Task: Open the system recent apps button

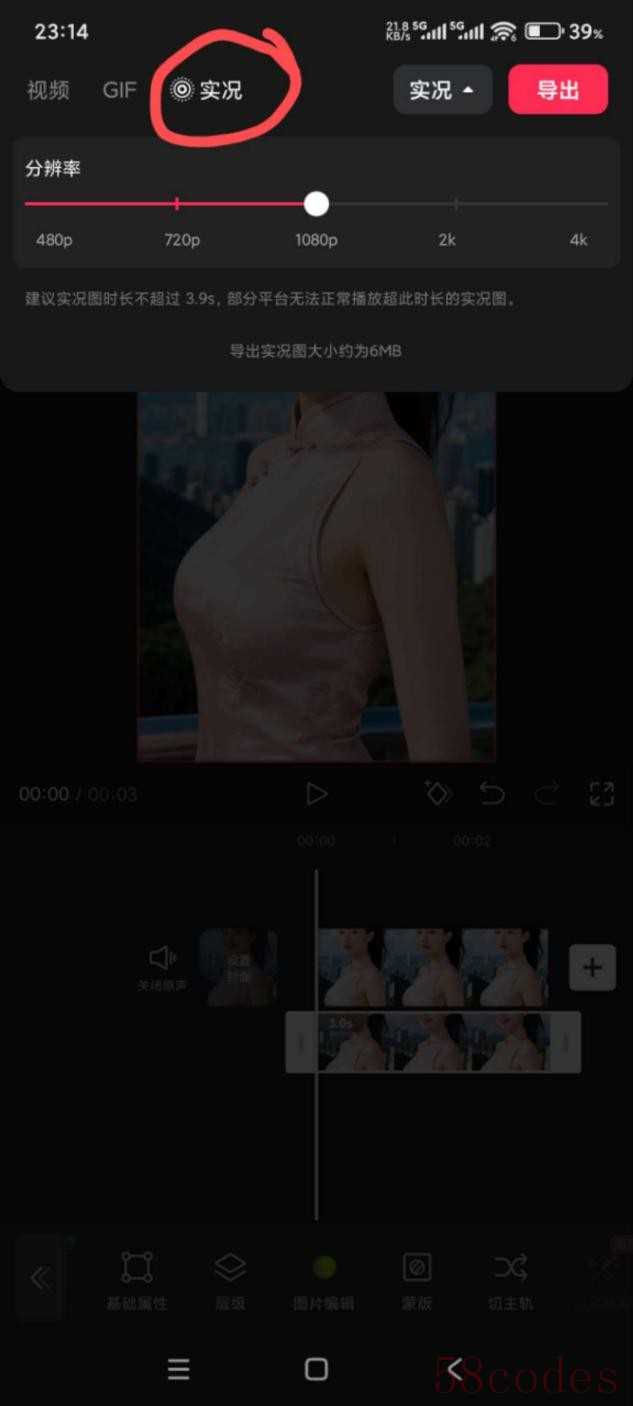Action: click(178, 1369)
